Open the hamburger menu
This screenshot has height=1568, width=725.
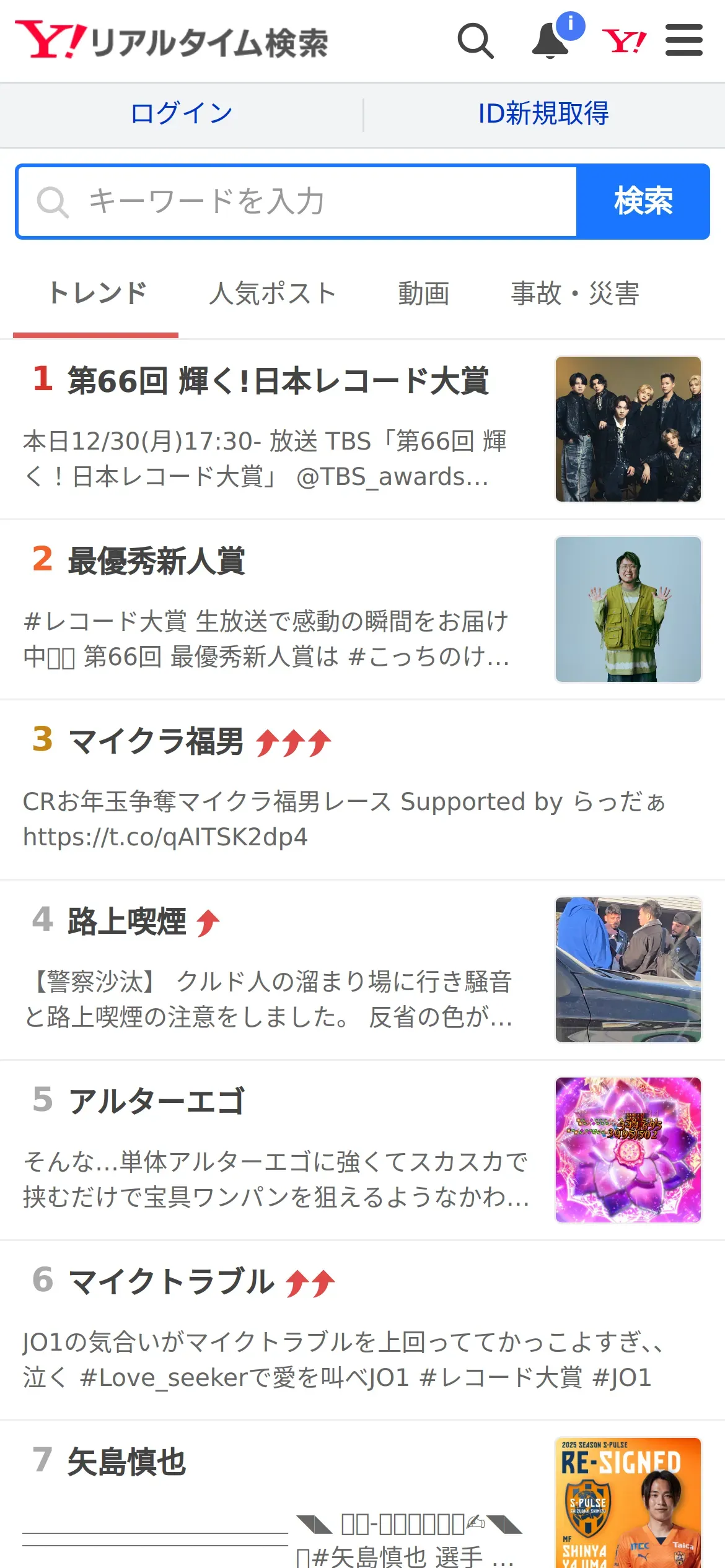[x=683, y=41]
